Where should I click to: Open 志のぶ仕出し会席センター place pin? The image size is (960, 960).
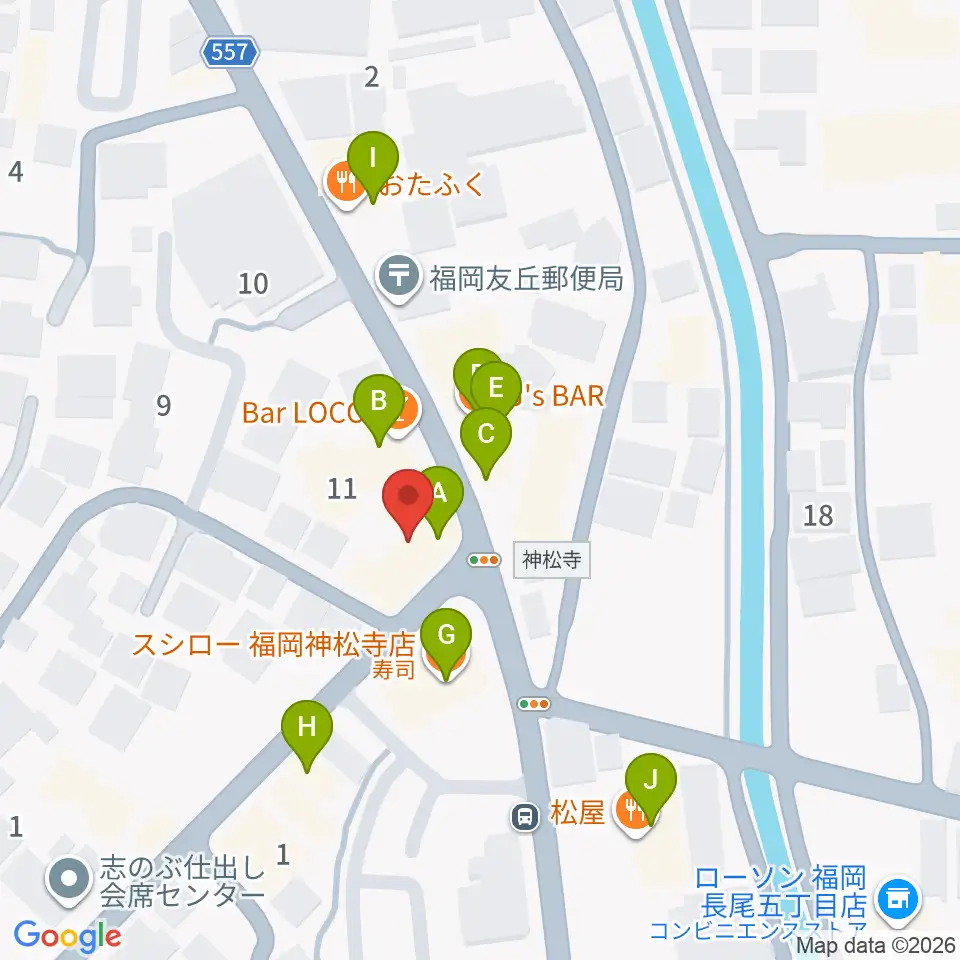coord(69,881)
